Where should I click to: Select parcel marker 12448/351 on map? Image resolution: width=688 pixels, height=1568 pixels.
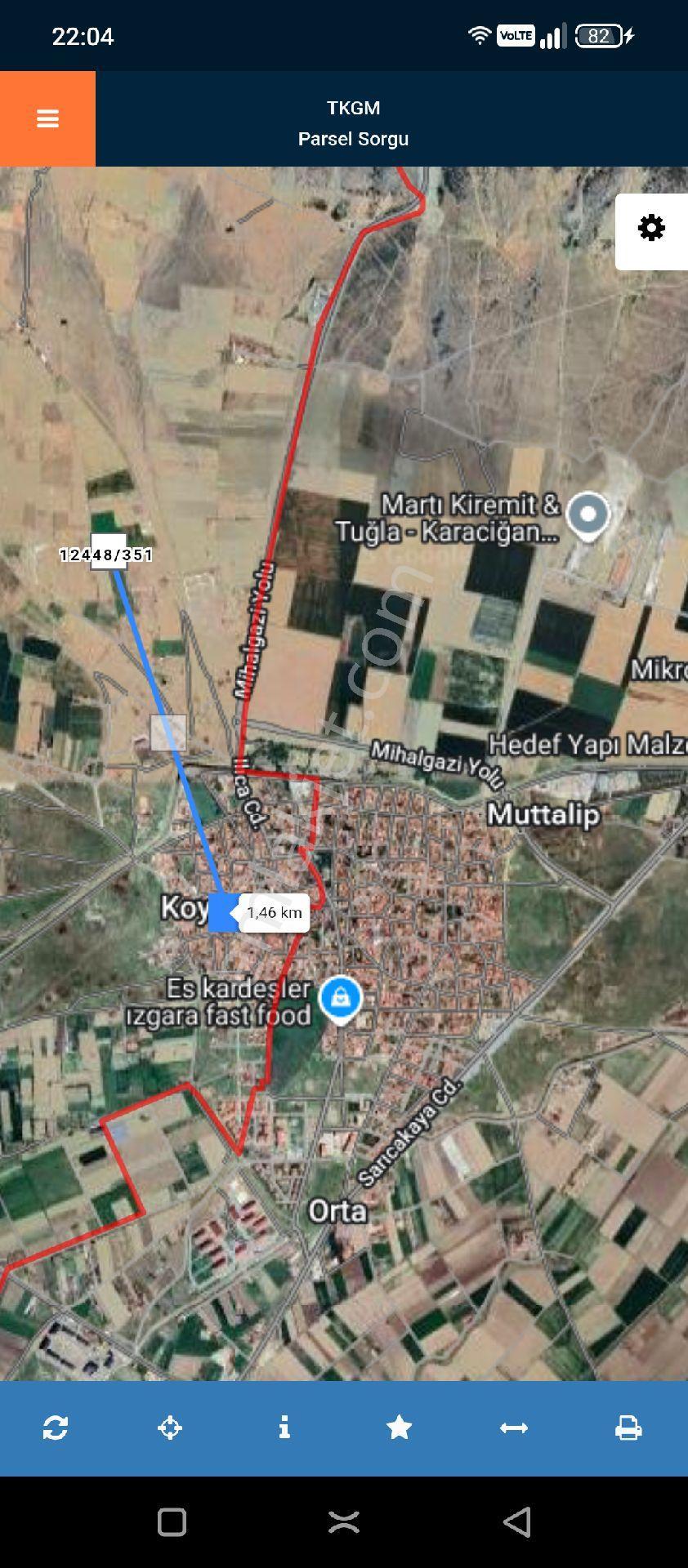(106, 555)
